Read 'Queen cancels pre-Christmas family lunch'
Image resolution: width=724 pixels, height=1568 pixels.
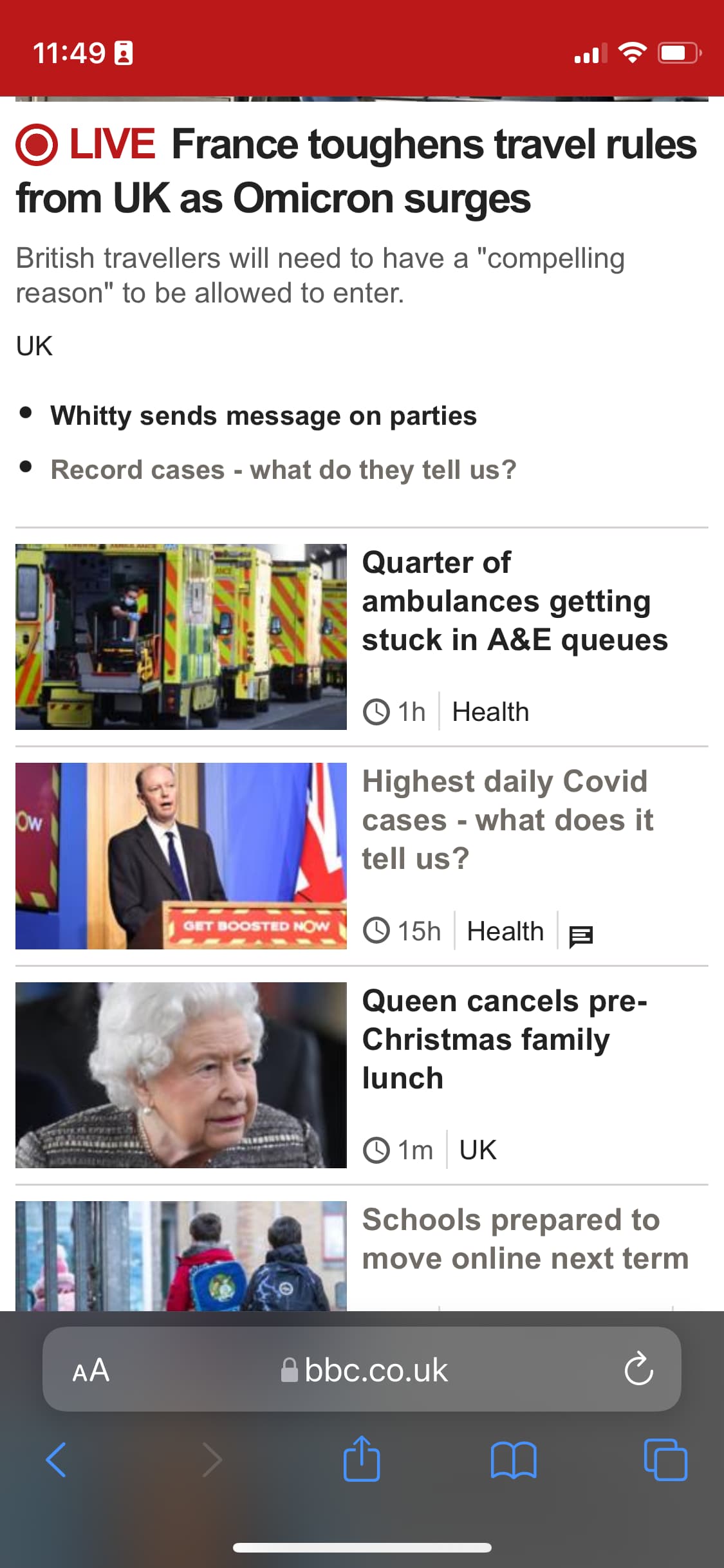click(505, 1039)
